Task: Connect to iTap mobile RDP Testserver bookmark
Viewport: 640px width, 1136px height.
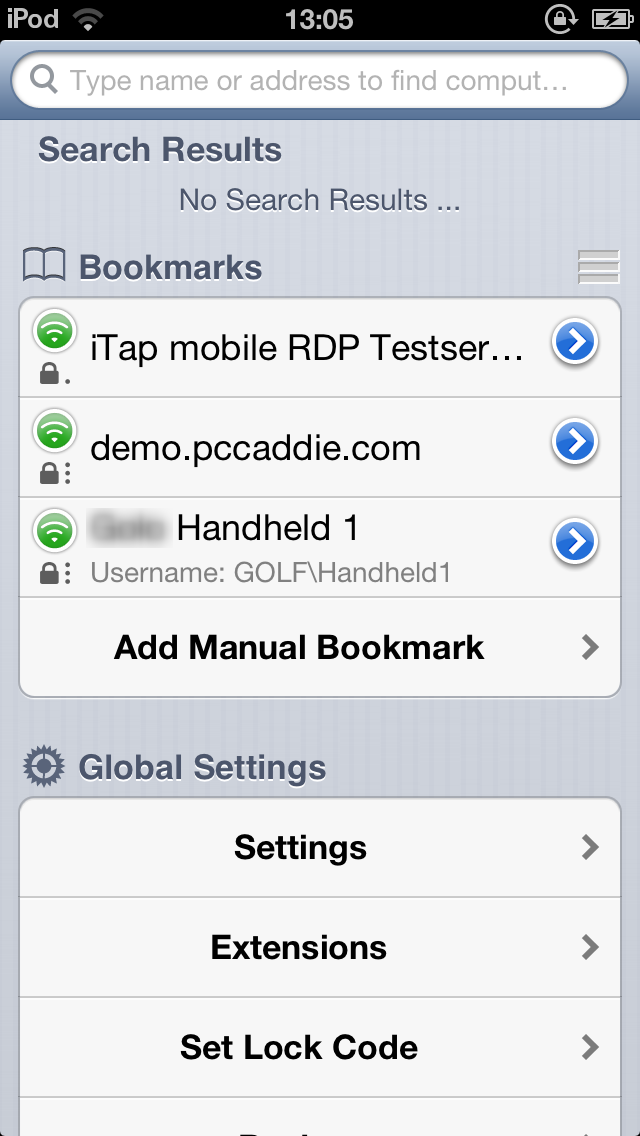Action: pos(300,347)
